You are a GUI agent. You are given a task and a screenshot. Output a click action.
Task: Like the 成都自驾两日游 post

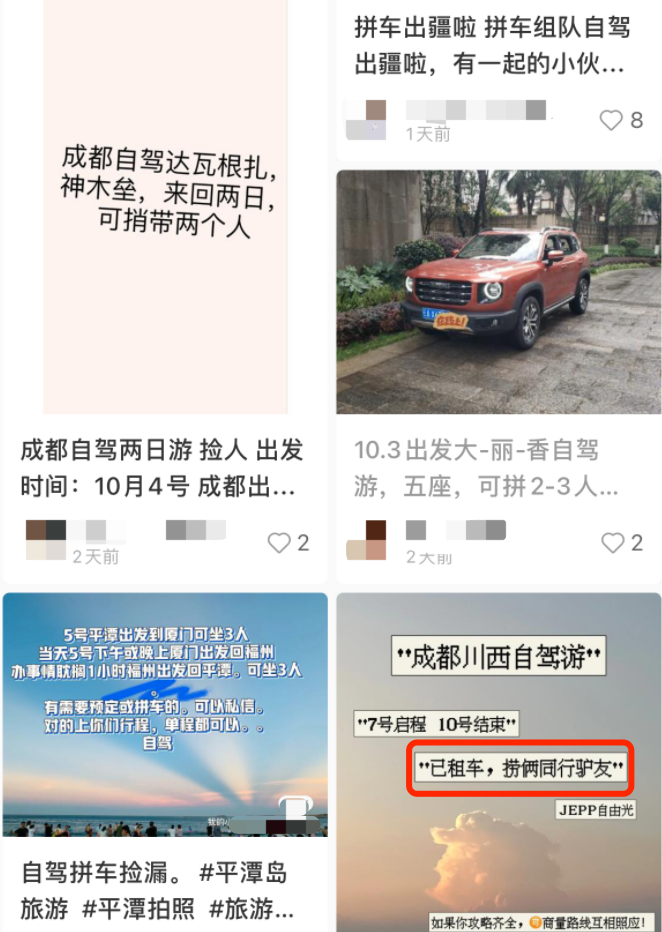click(x=278, y=543)
